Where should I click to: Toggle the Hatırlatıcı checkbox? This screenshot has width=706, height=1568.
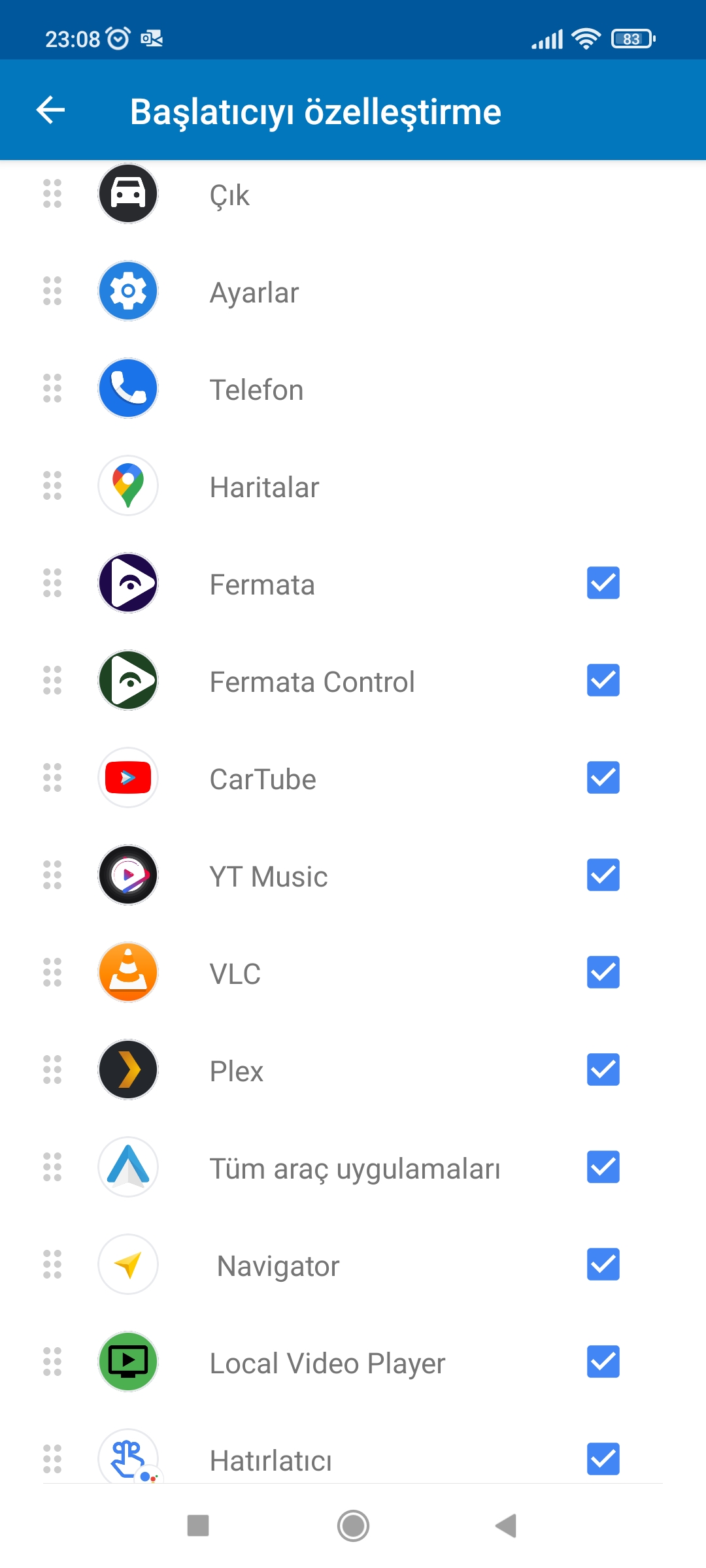coord(603,1459)
